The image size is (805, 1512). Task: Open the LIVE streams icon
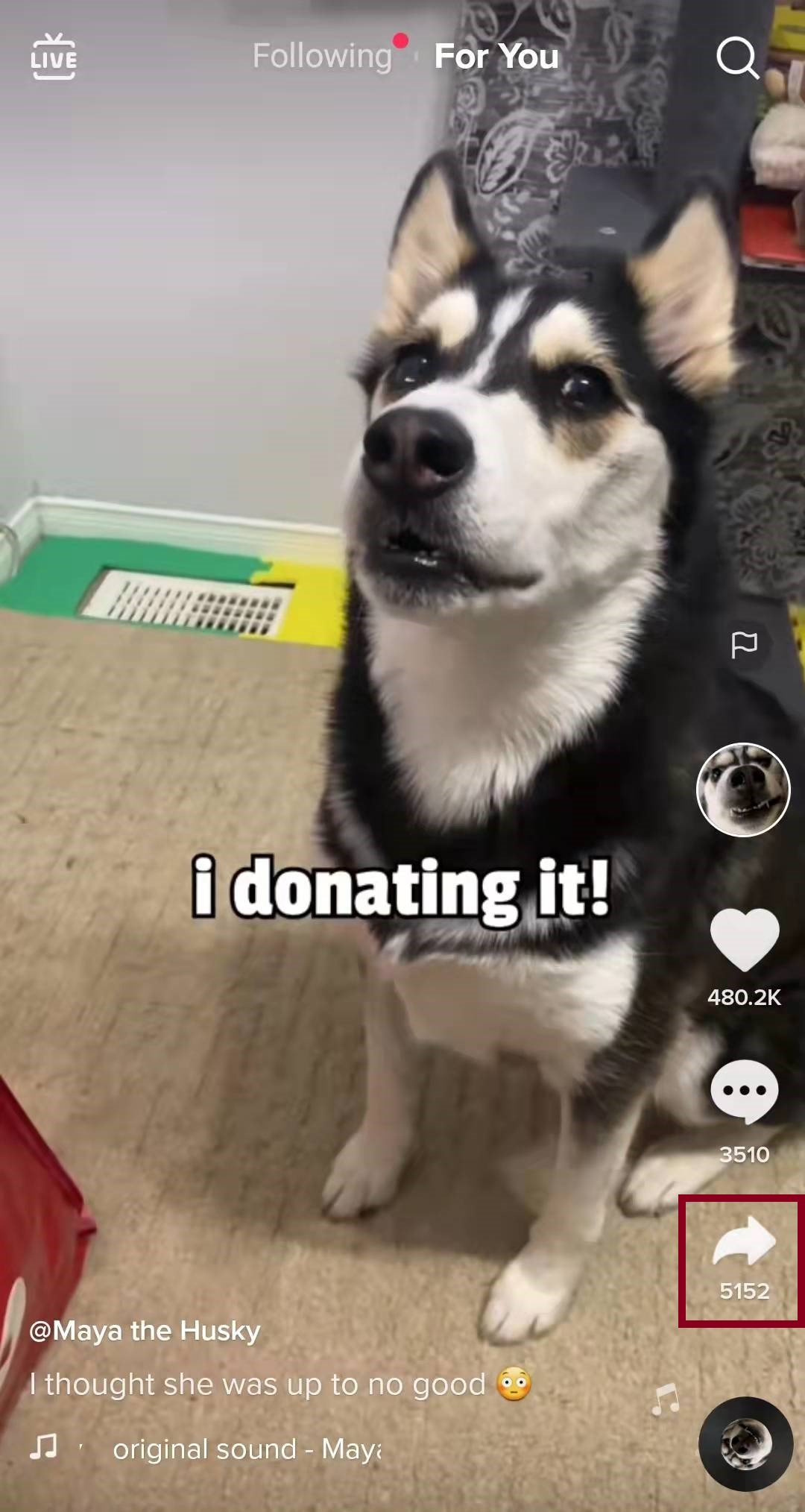[53, 57]
